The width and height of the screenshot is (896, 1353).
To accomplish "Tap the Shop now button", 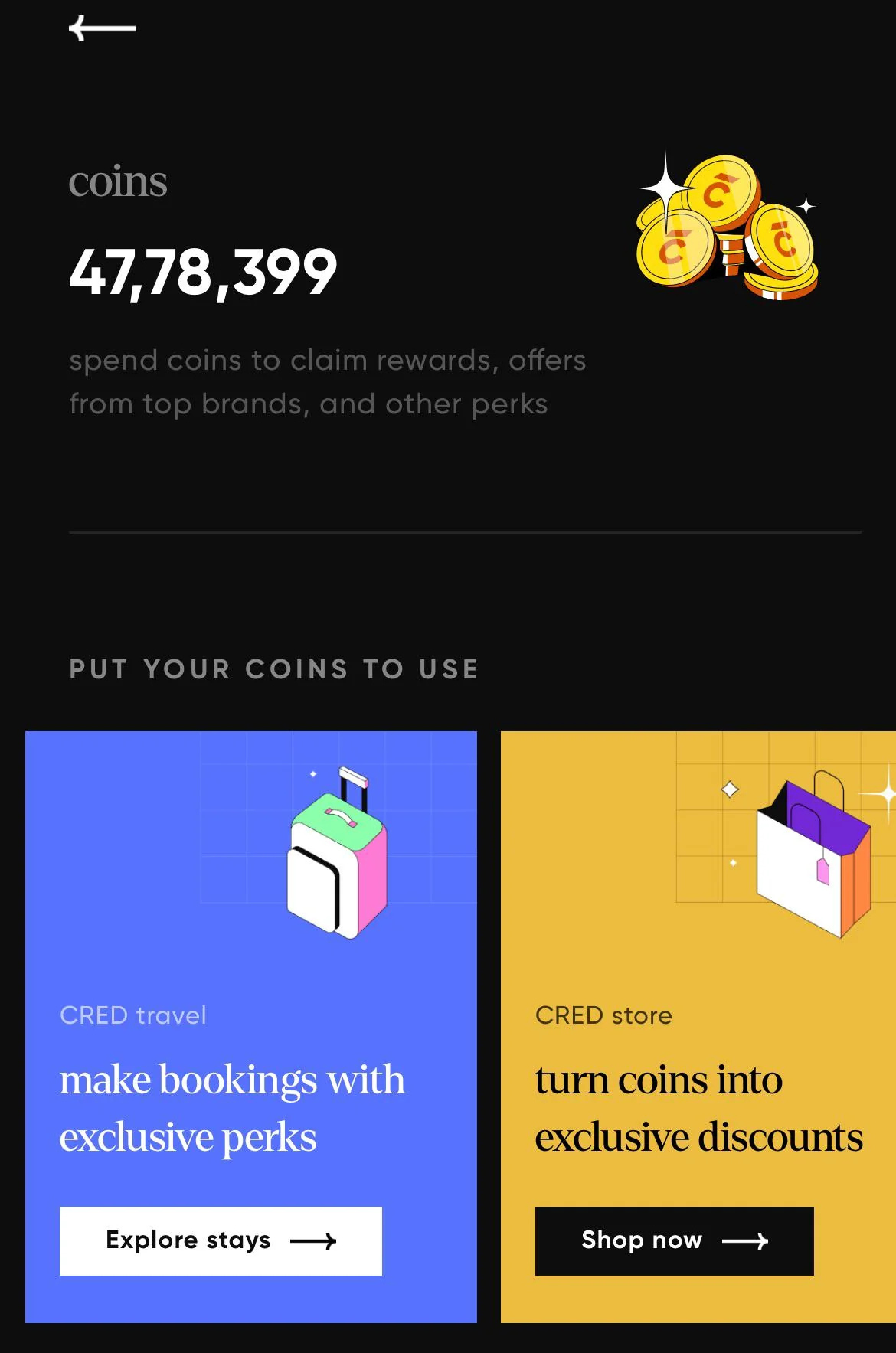I will (x=674, y=1240).
